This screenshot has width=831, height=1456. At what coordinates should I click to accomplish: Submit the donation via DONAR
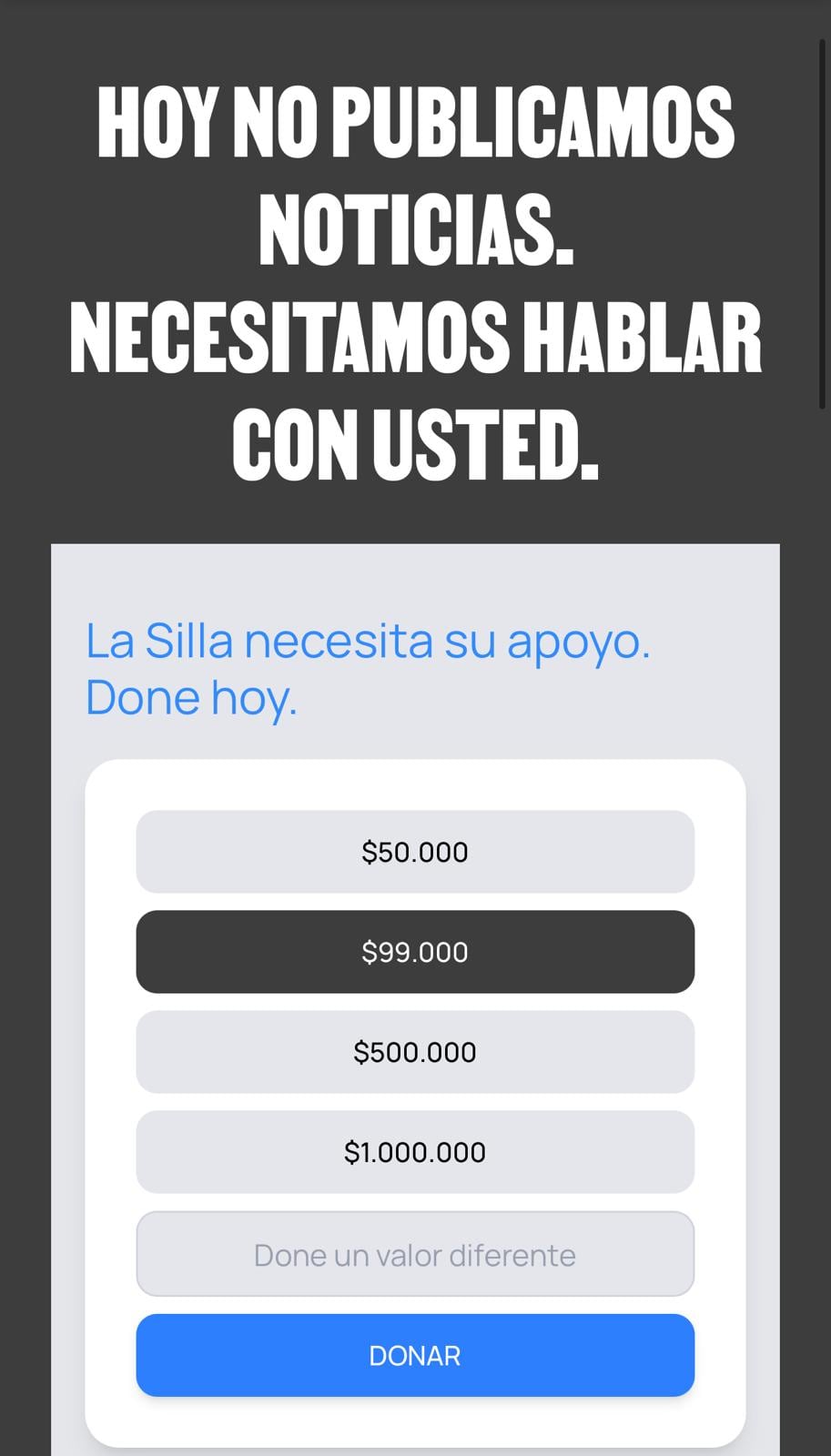tap(415, 1355)
